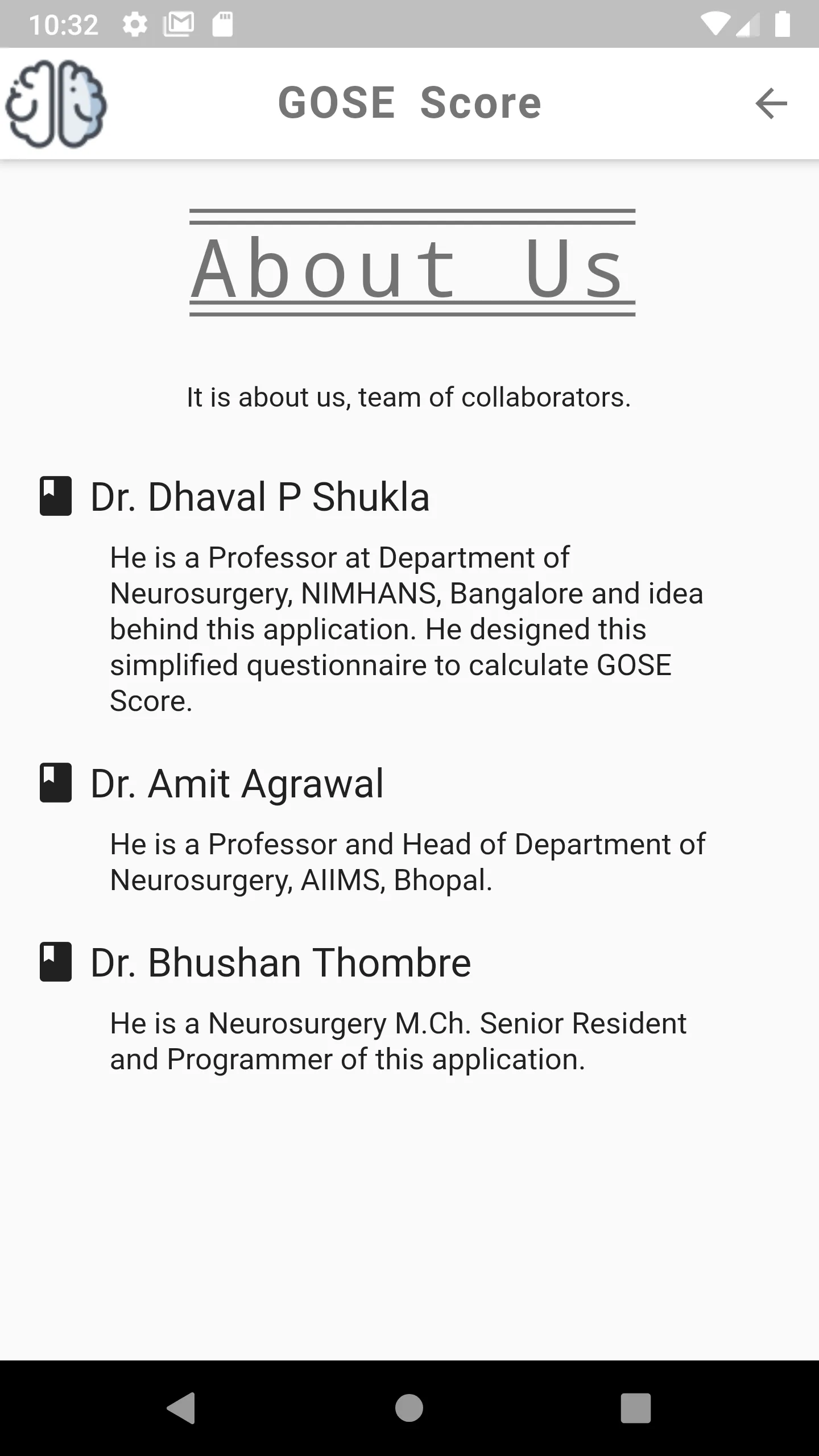This screenshot has width=819, height=1456.
Task: Click the GOSE Score title
Action: click(x=409, y=102)
